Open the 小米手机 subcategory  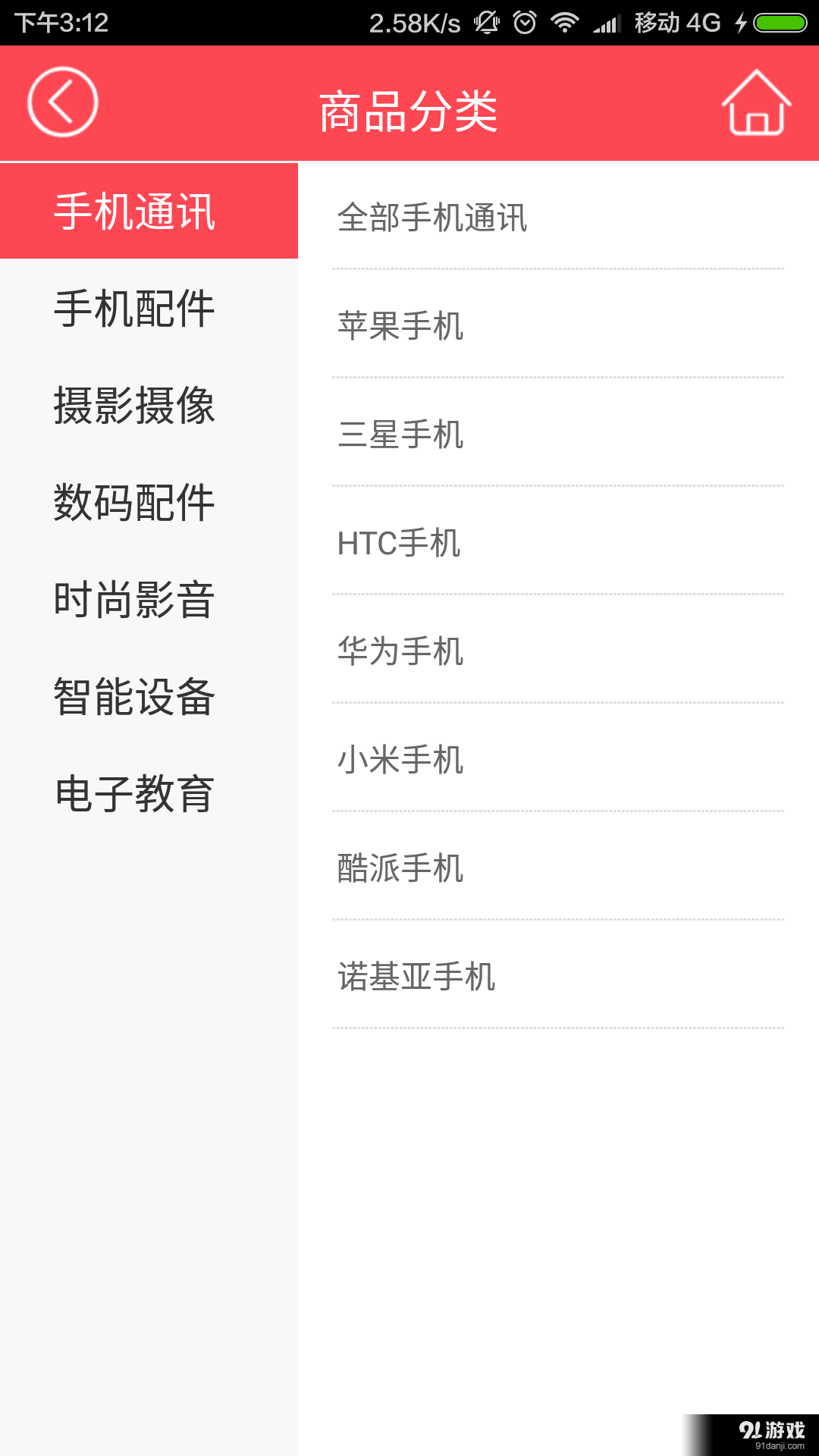(402, 760)
